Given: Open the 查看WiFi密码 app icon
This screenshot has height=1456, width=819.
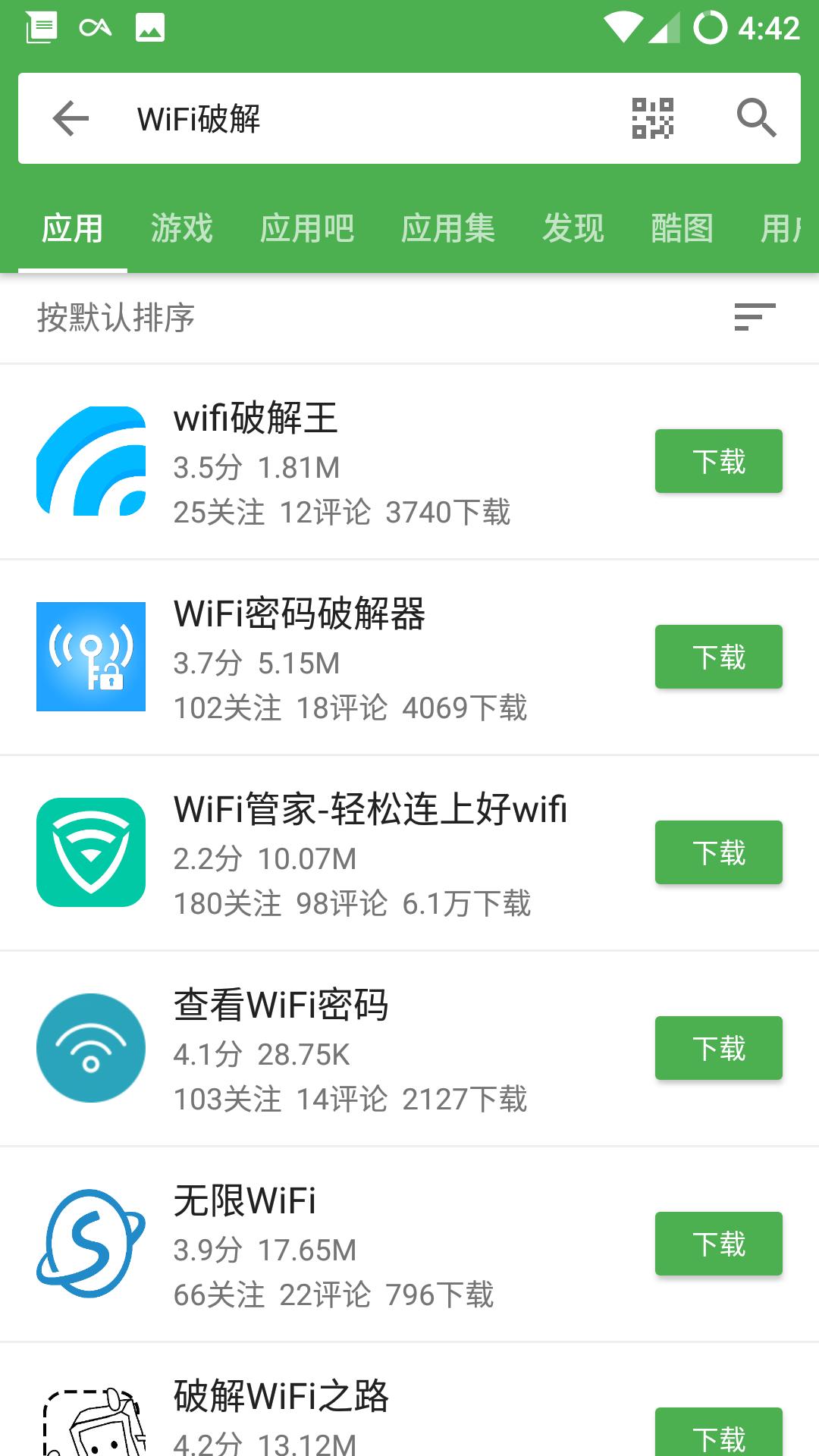Looking at the screenshot, I should point(91,1047).
